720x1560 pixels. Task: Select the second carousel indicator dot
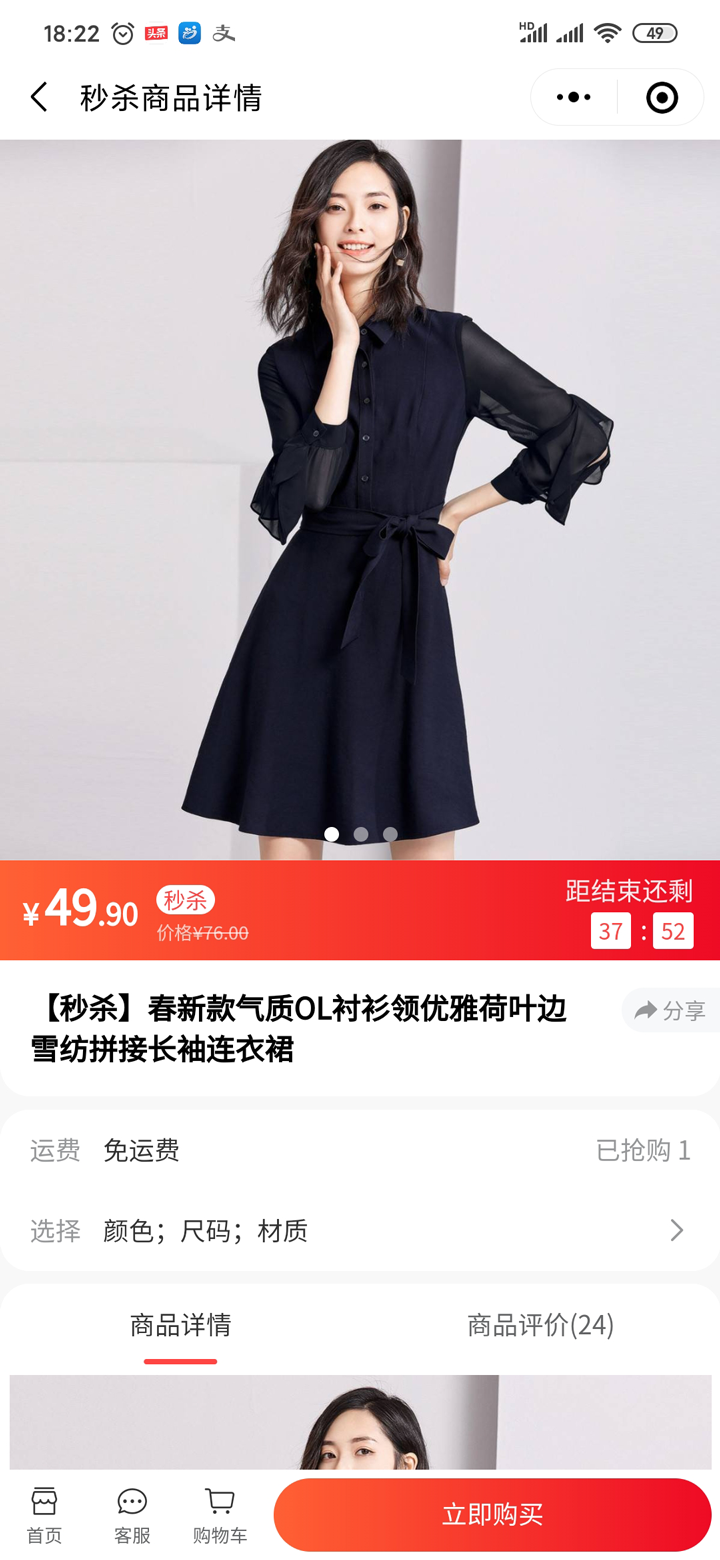coord(360,833)
